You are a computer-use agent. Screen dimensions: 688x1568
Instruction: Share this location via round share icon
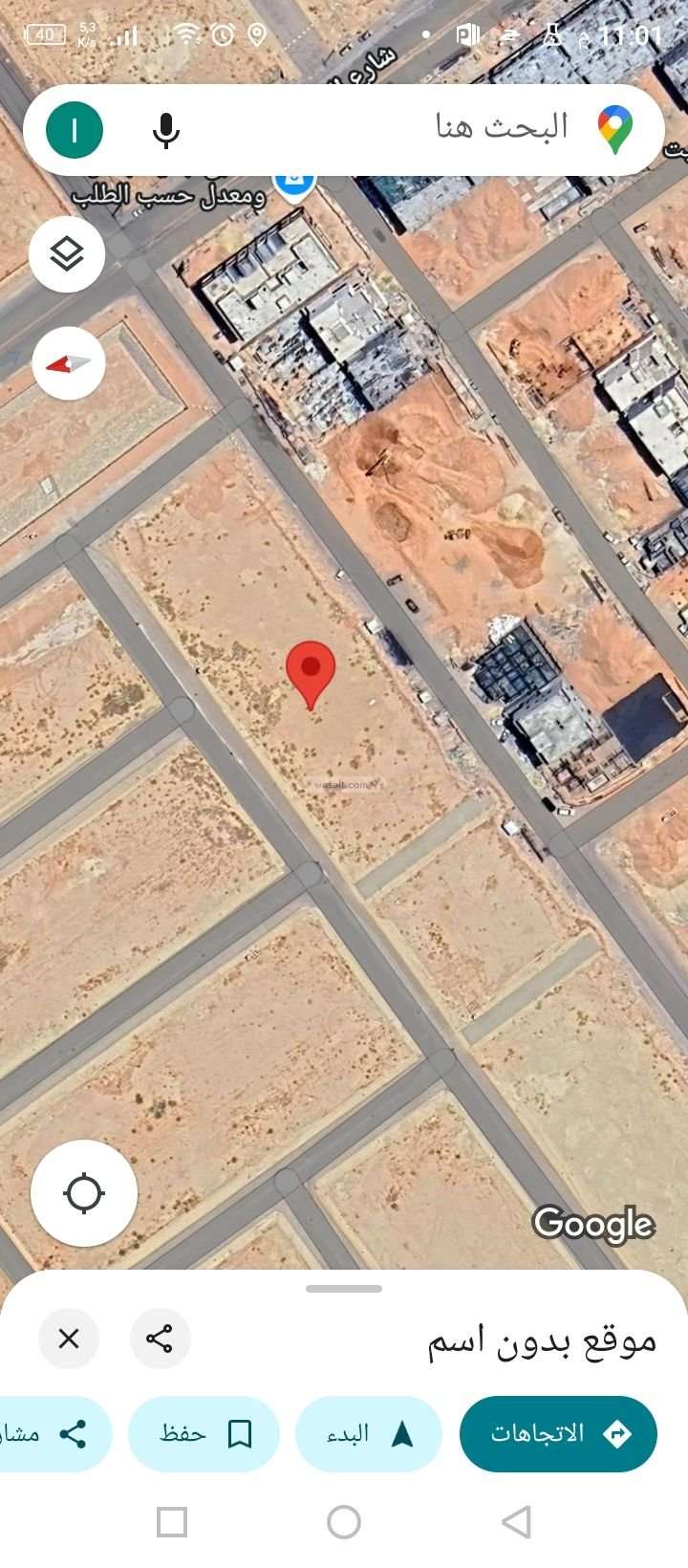[x=160, y=1339]
